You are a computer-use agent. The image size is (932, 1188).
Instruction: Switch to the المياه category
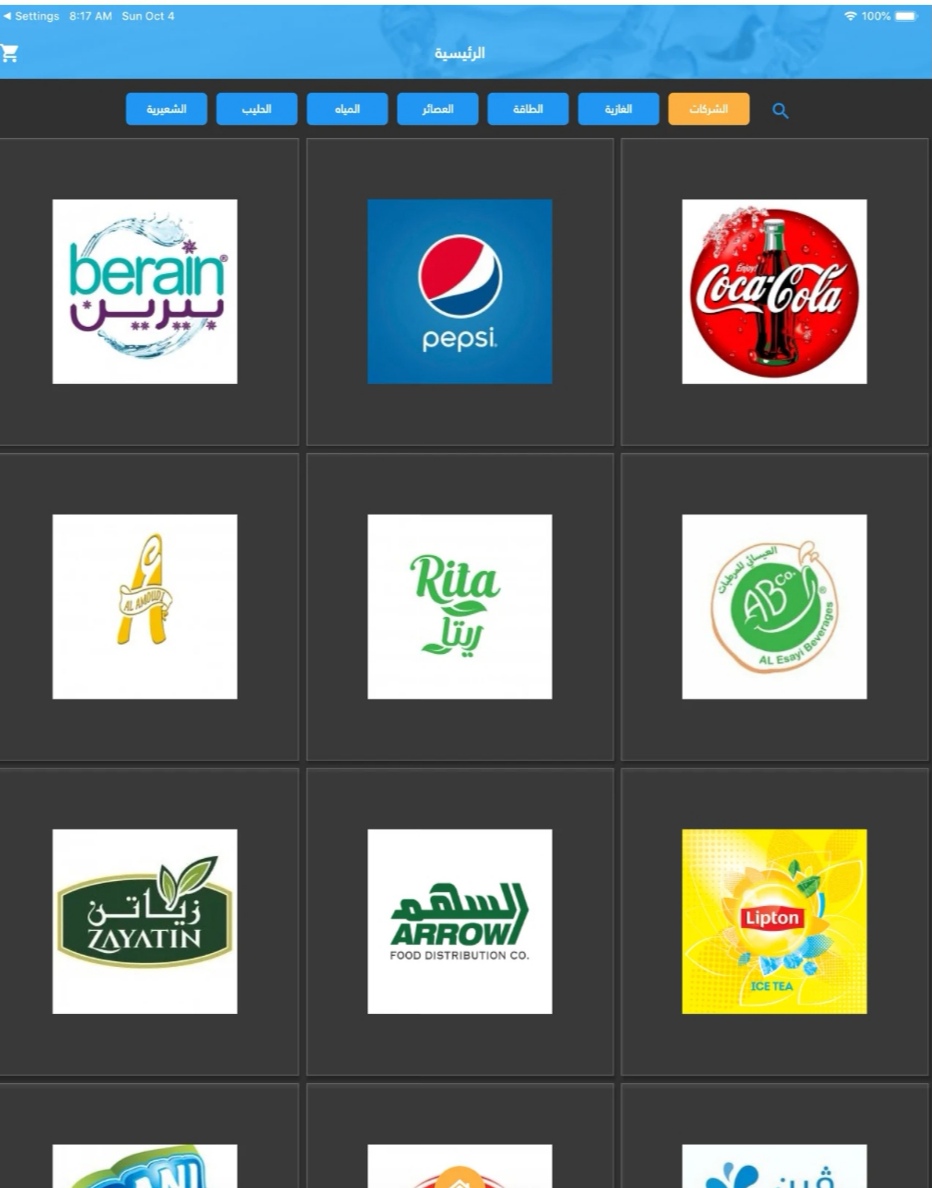pyautogui.click(x=347, y=109)
